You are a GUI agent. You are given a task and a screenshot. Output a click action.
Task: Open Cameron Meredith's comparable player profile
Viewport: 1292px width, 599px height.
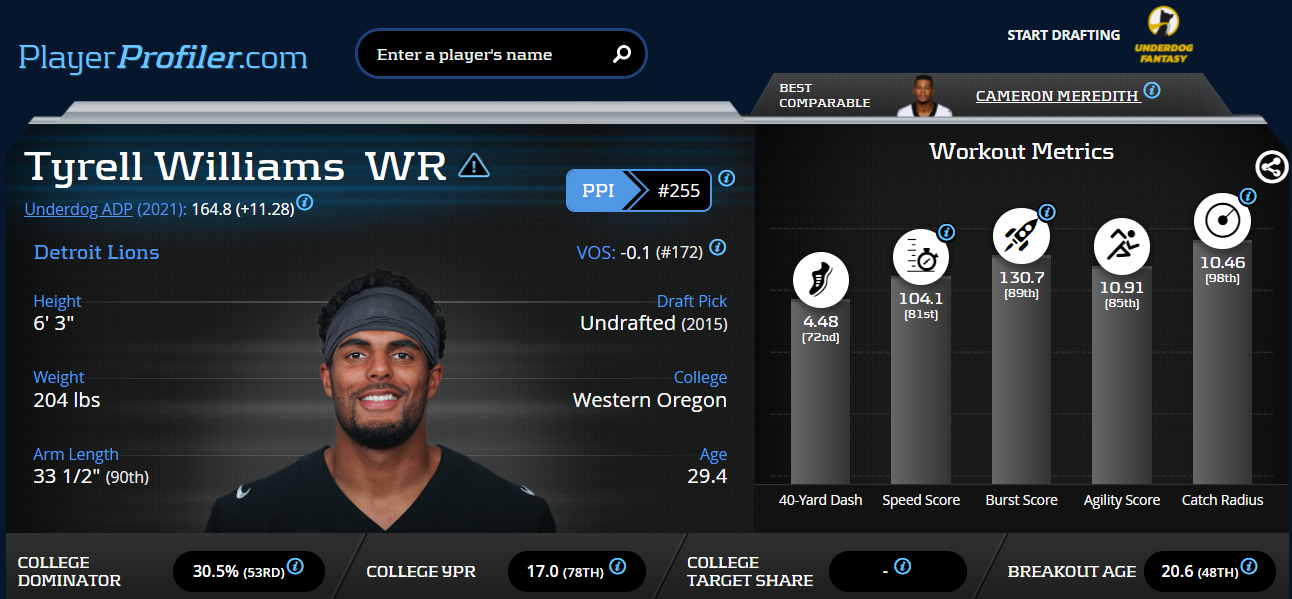pyautogui.click(x=1057, y=96)
